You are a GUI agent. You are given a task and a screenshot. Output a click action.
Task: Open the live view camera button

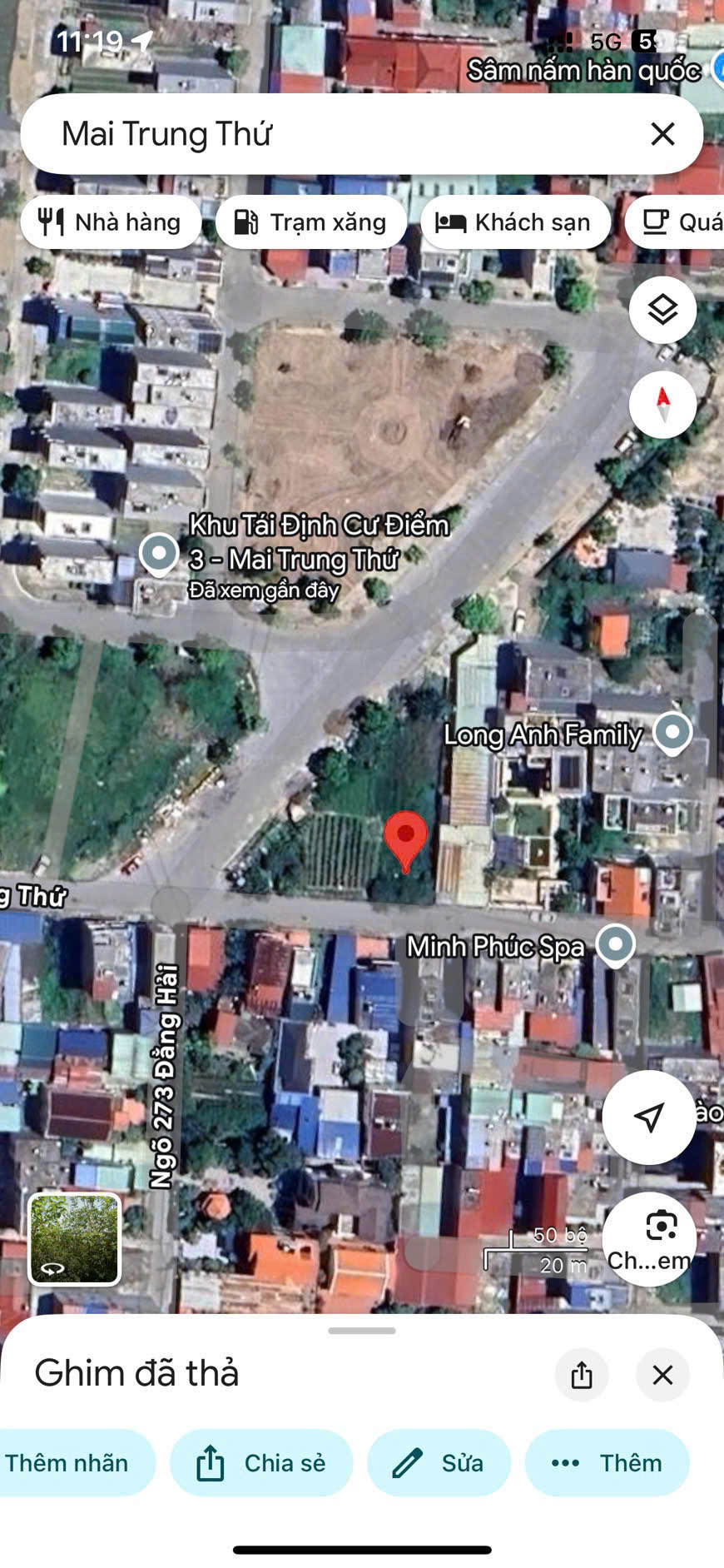(x=650, y=1237)
